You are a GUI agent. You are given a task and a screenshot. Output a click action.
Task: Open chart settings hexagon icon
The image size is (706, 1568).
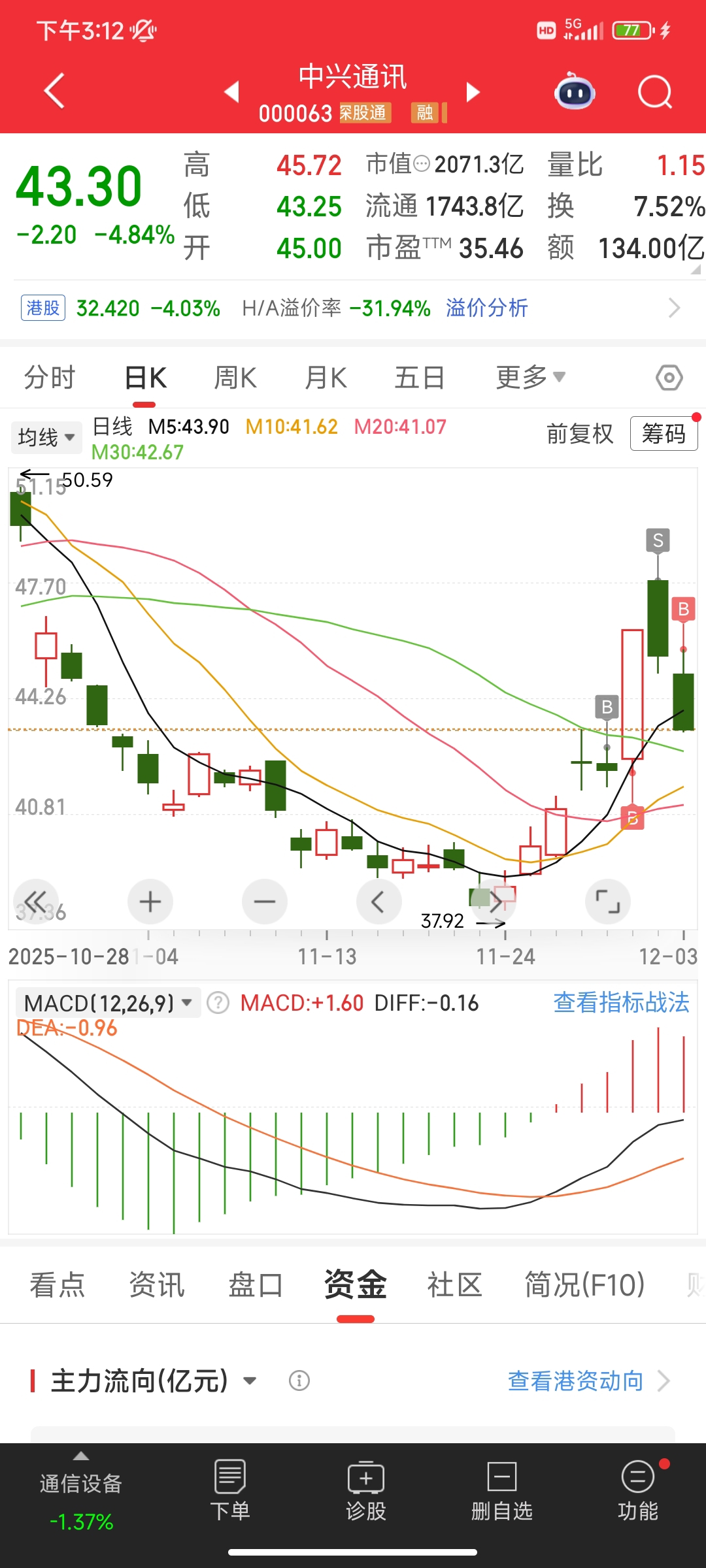point(669,378)
